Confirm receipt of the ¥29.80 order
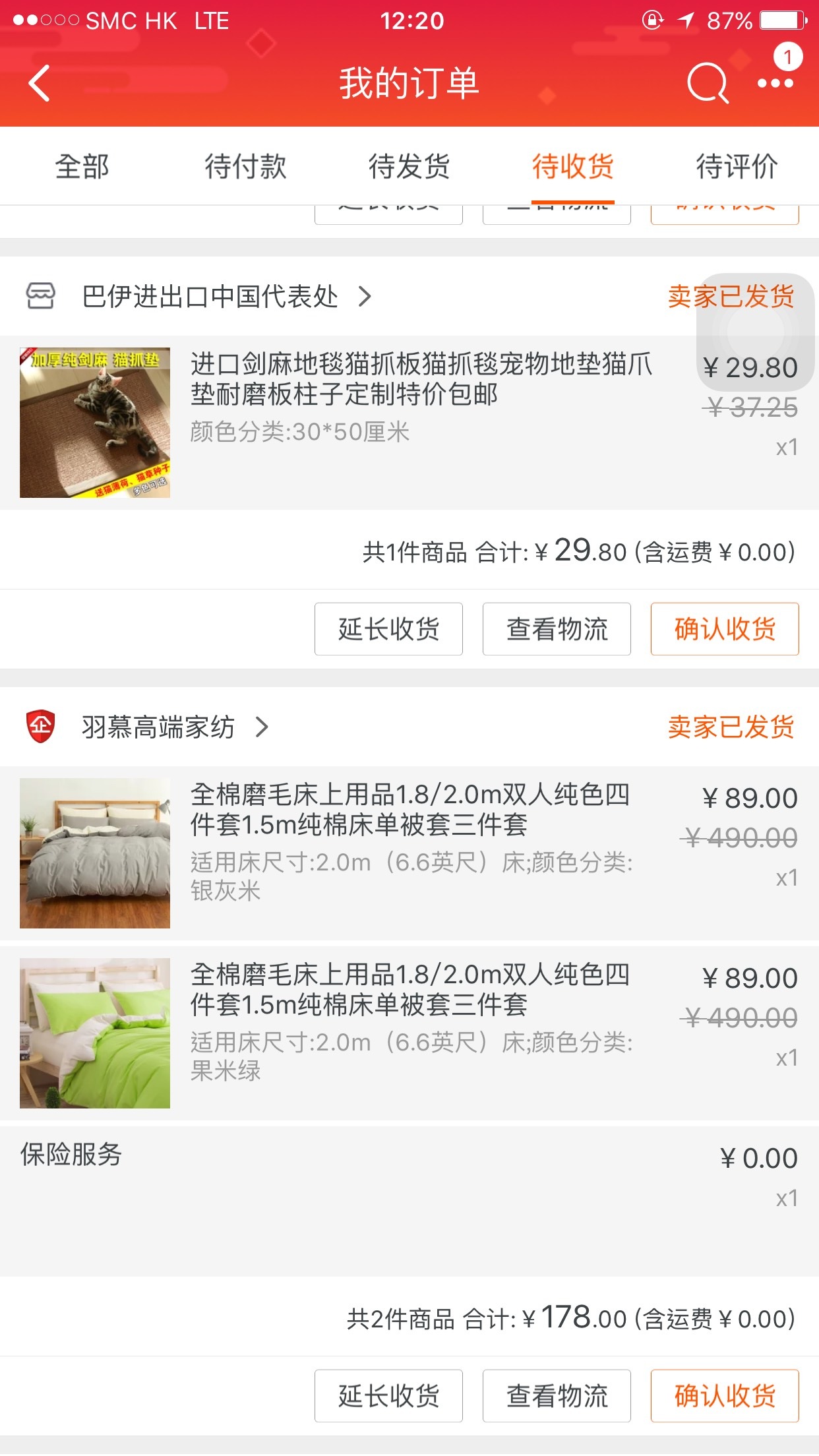 pyautogui.click(x=725, y=629)
